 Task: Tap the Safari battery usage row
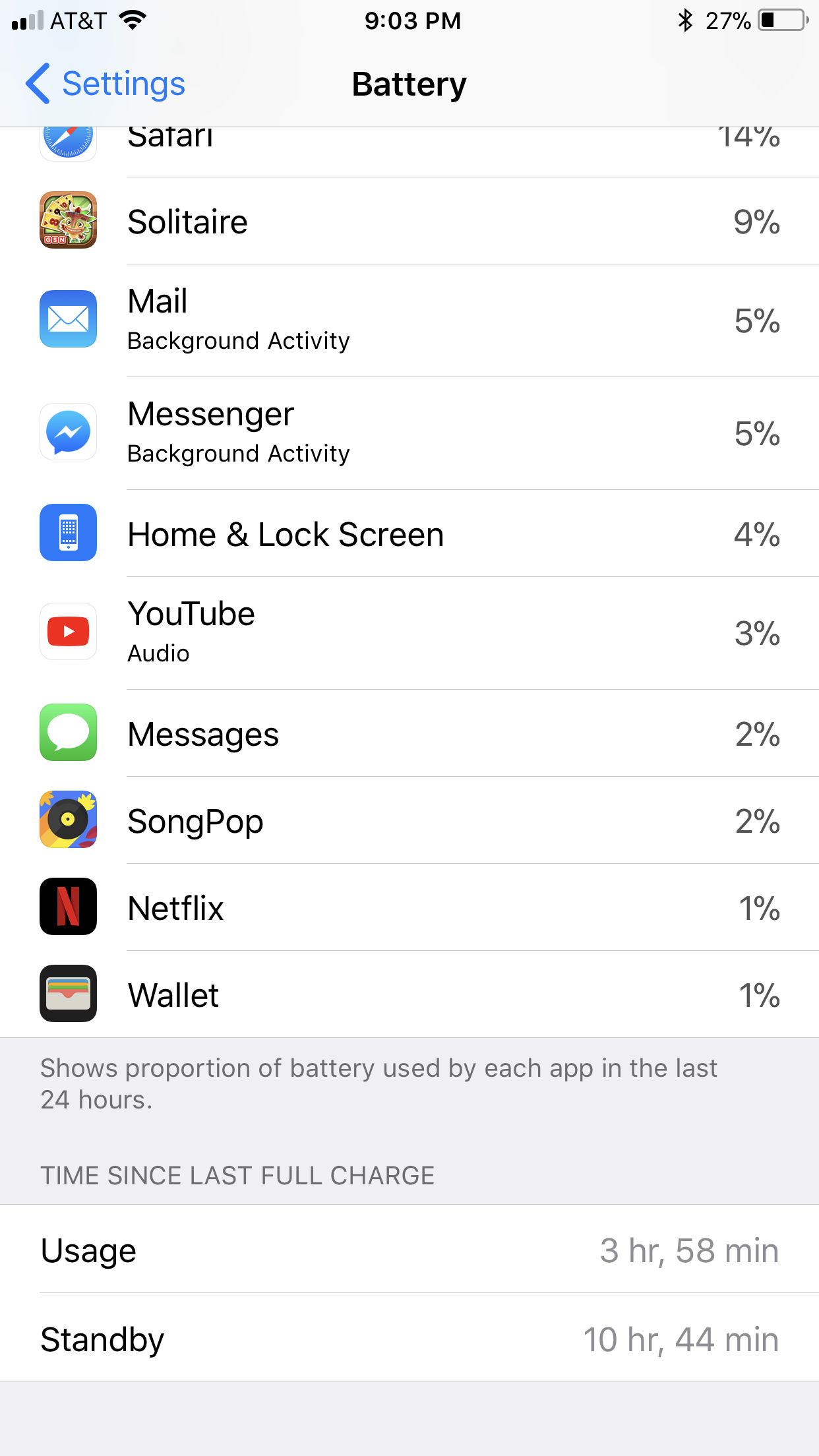point(409,152)
